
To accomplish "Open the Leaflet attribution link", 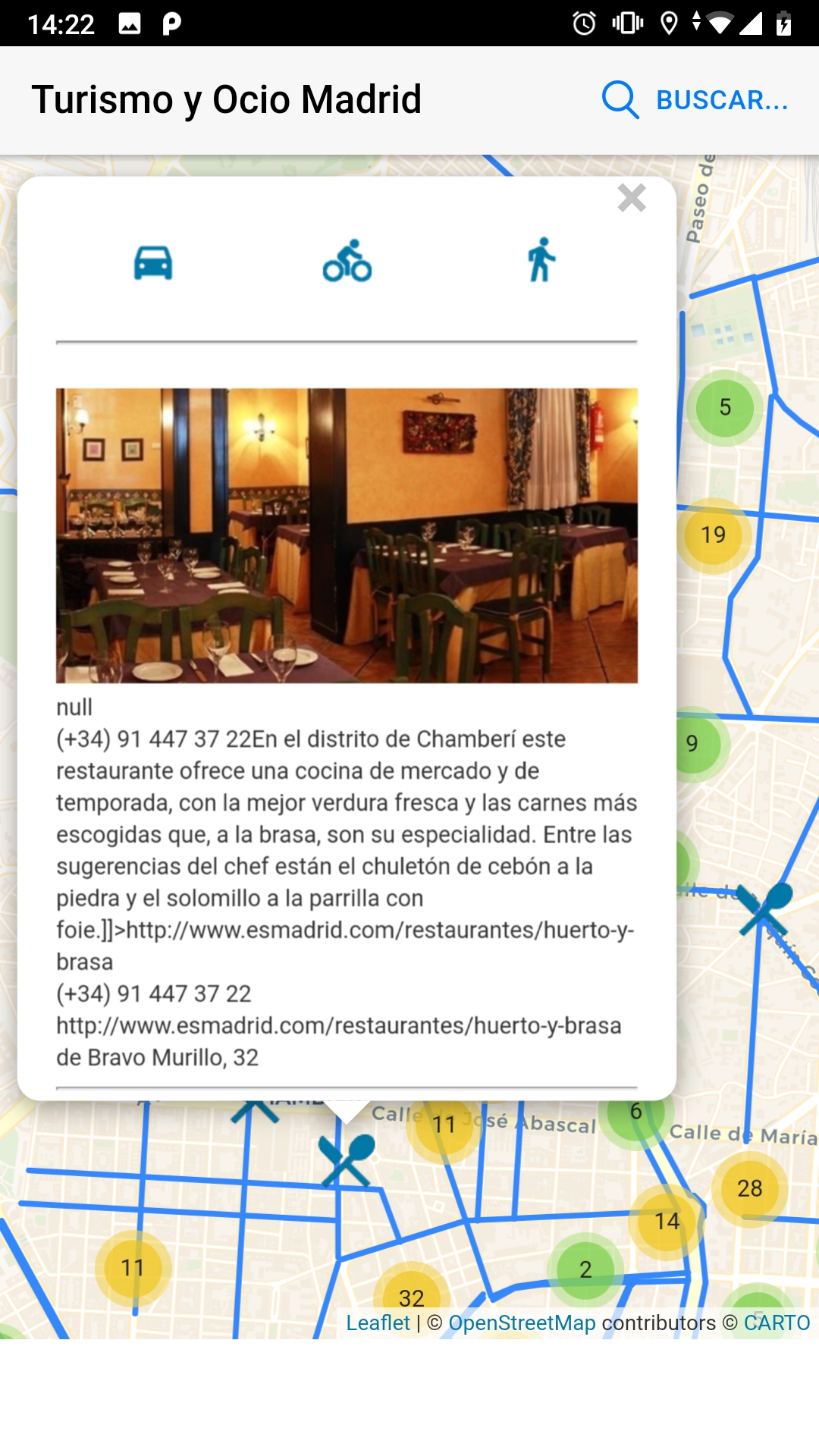I will [x=378, y=1323].
